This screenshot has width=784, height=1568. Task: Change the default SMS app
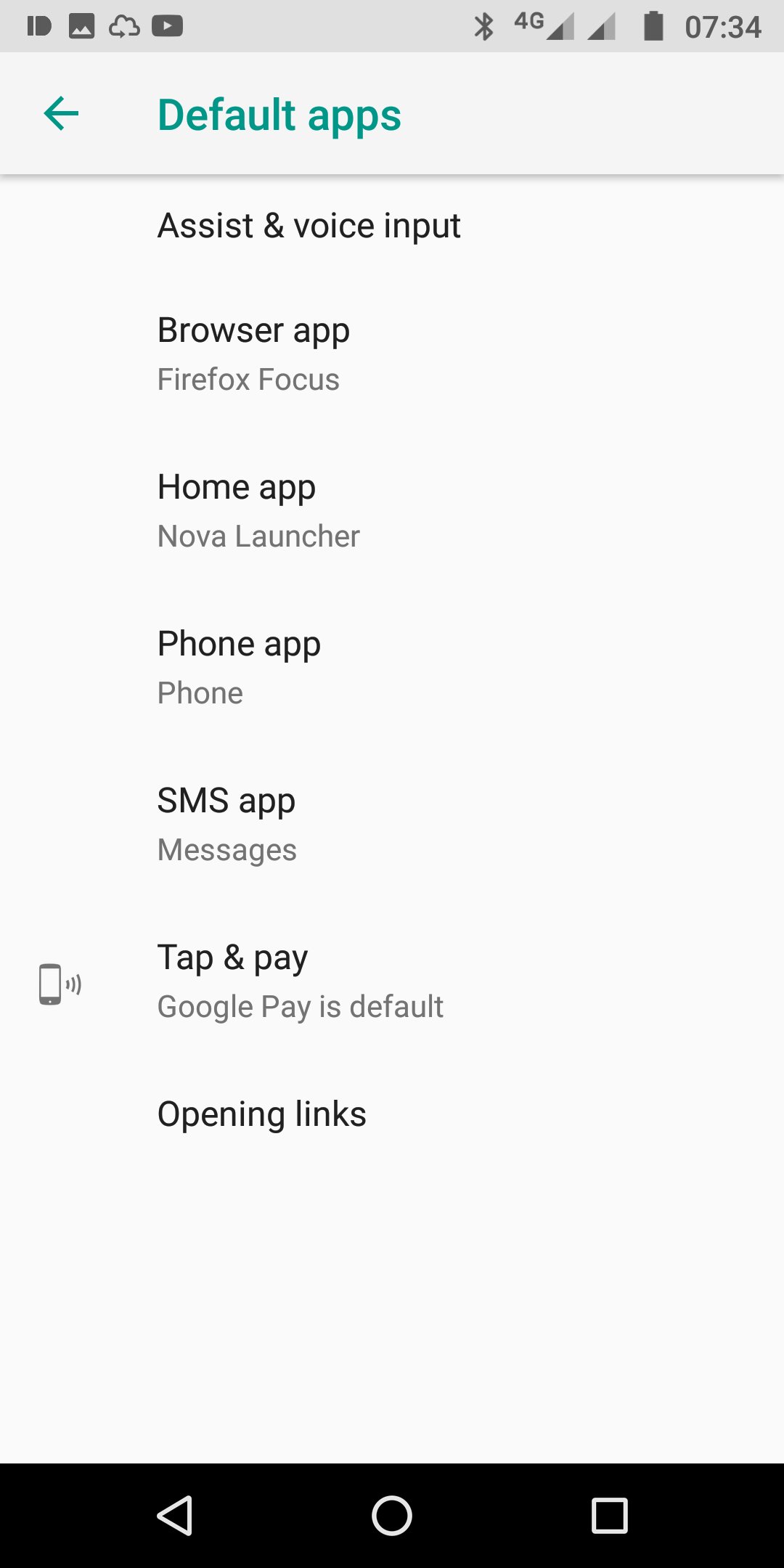[227, 824]
